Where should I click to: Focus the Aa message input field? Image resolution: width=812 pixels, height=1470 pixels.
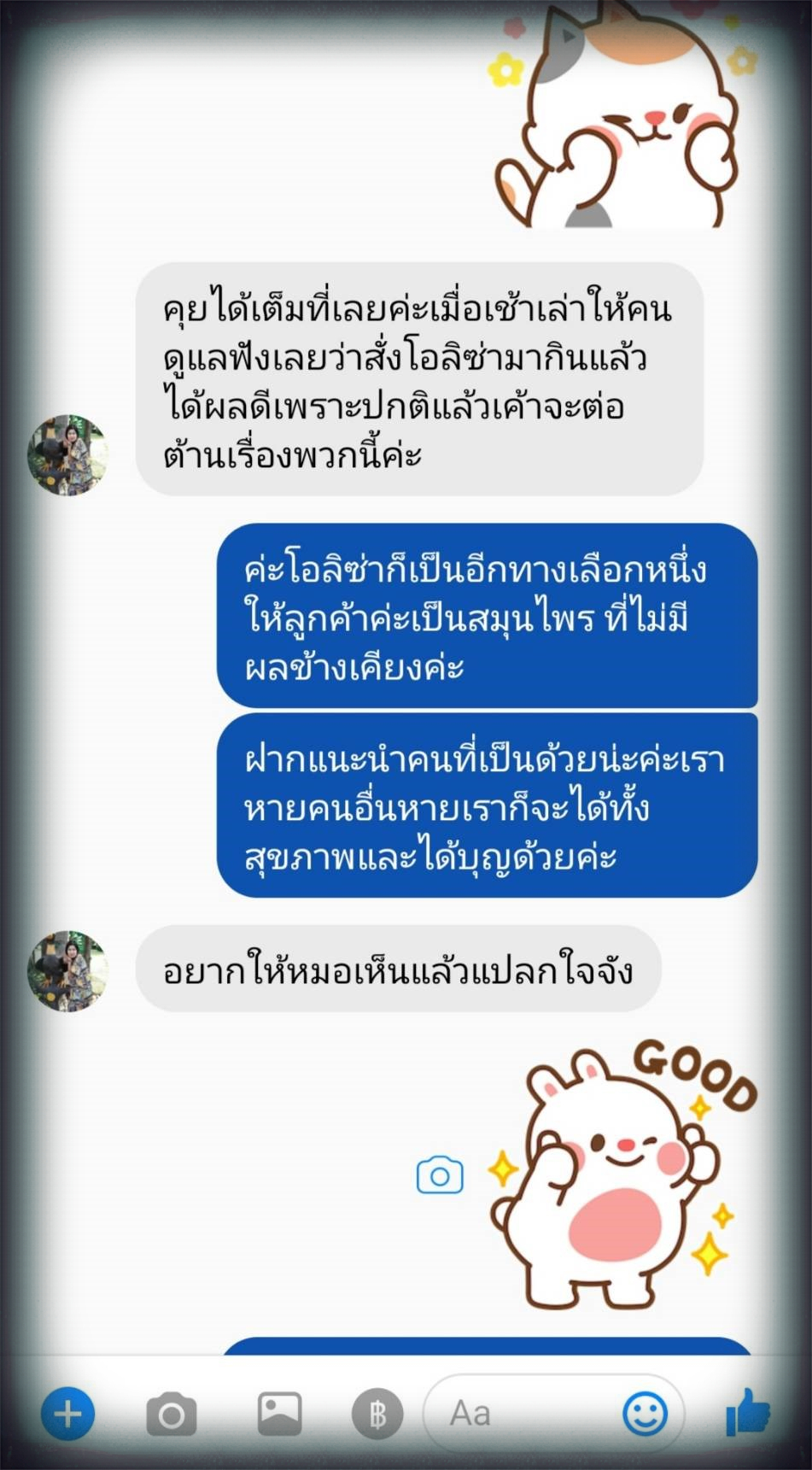tap(521, 1414)
